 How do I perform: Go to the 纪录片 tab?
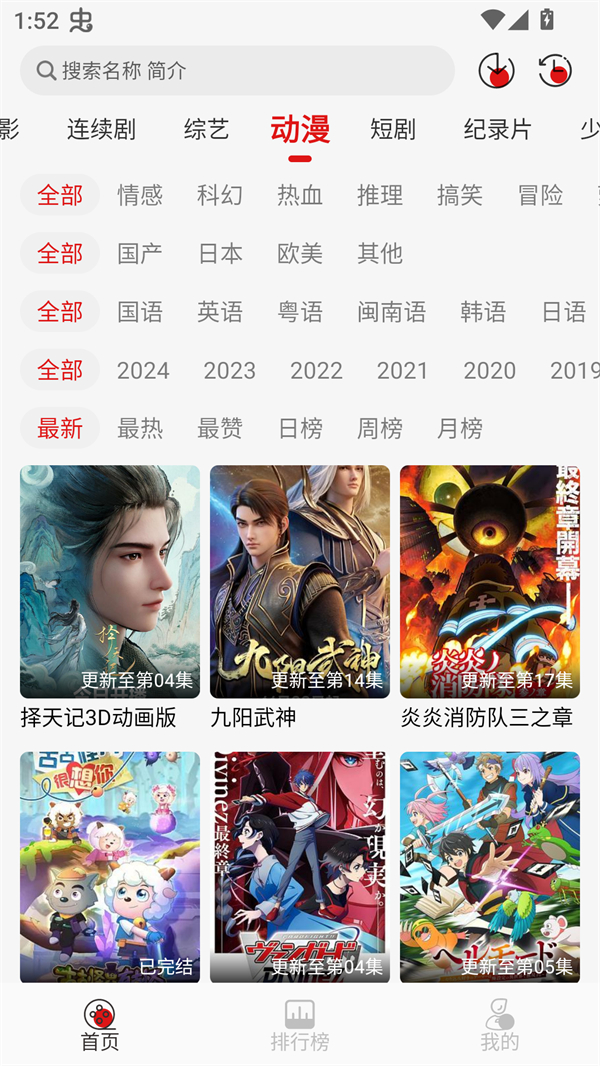(x=497, y=129)
